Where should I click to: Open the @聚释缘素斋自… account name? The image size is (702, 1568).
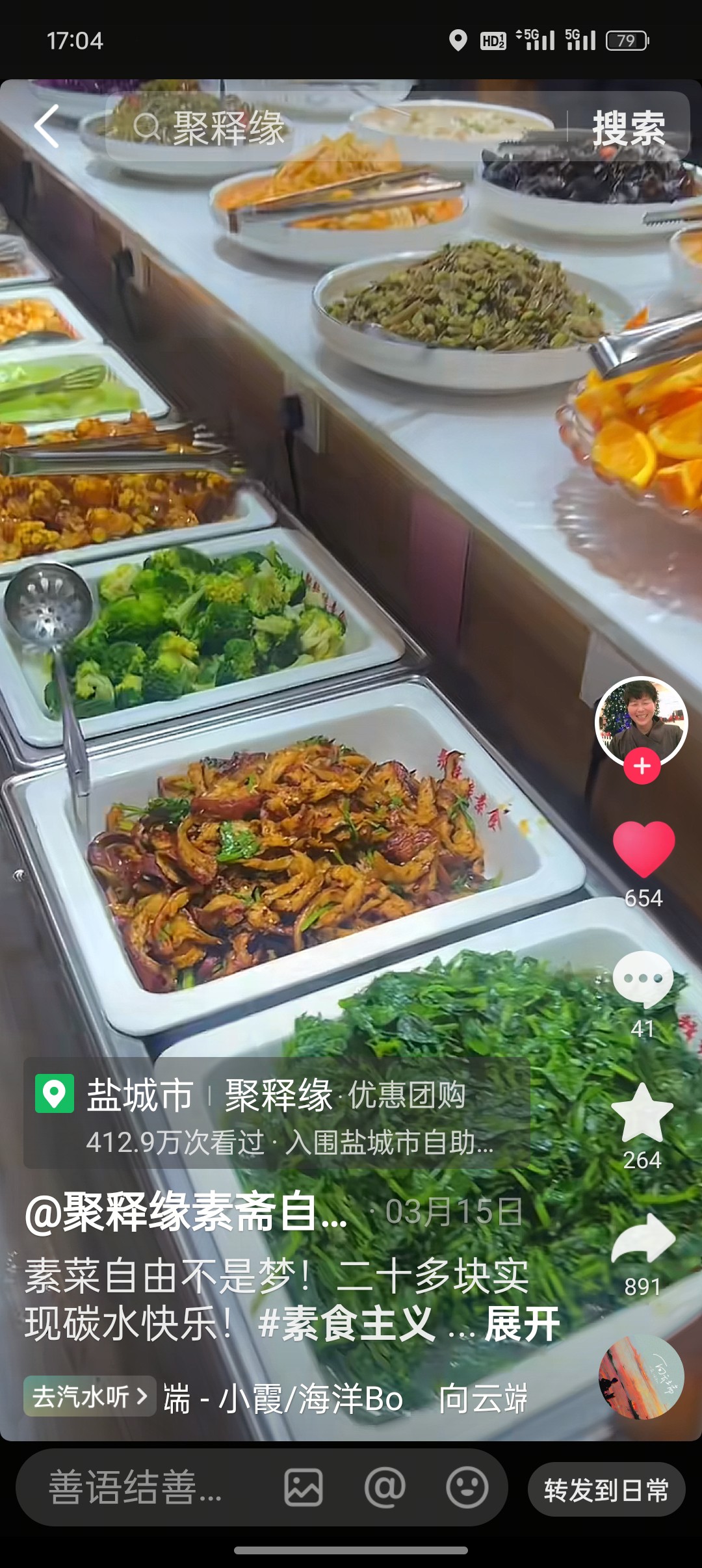tap(186, 1212)
